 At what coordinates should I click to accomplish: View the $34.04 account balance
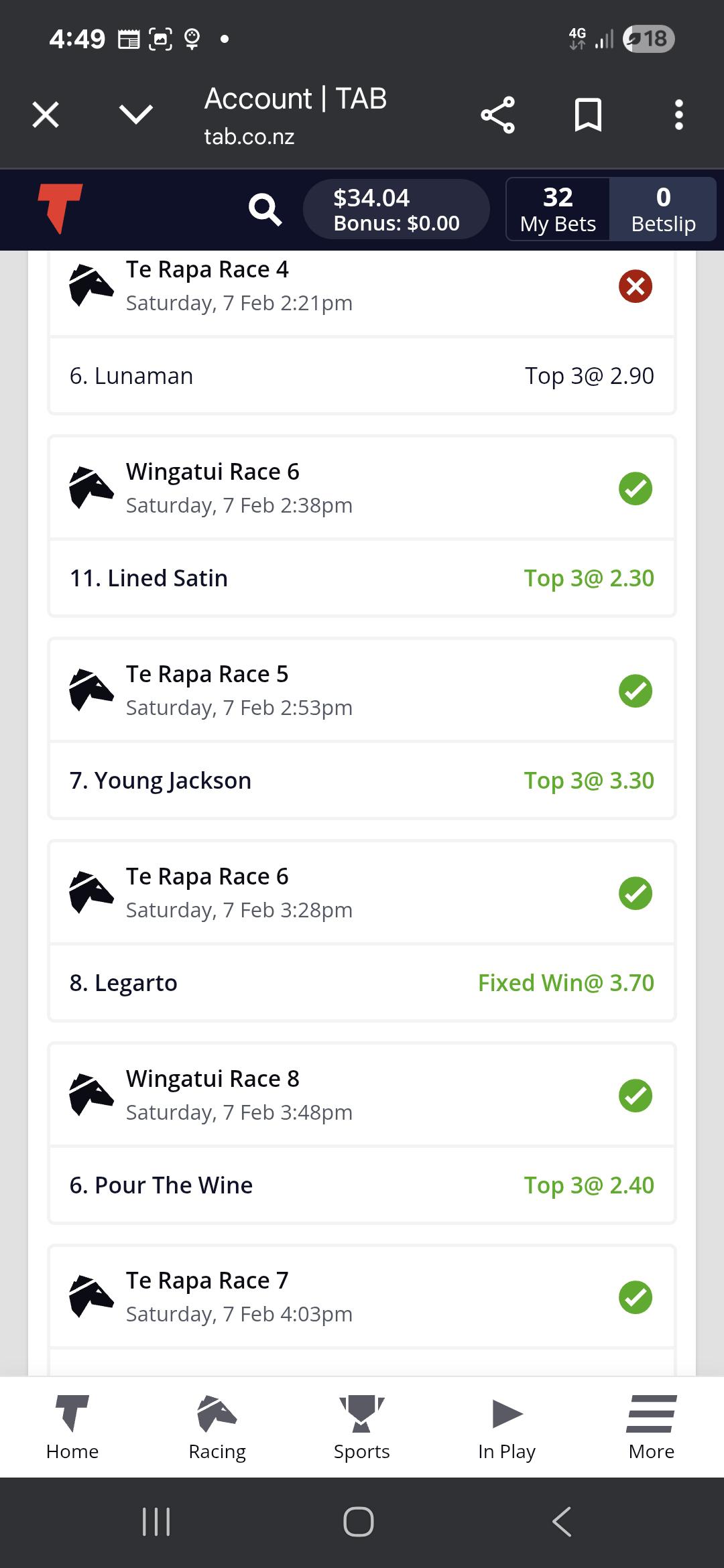click(396, 210)
